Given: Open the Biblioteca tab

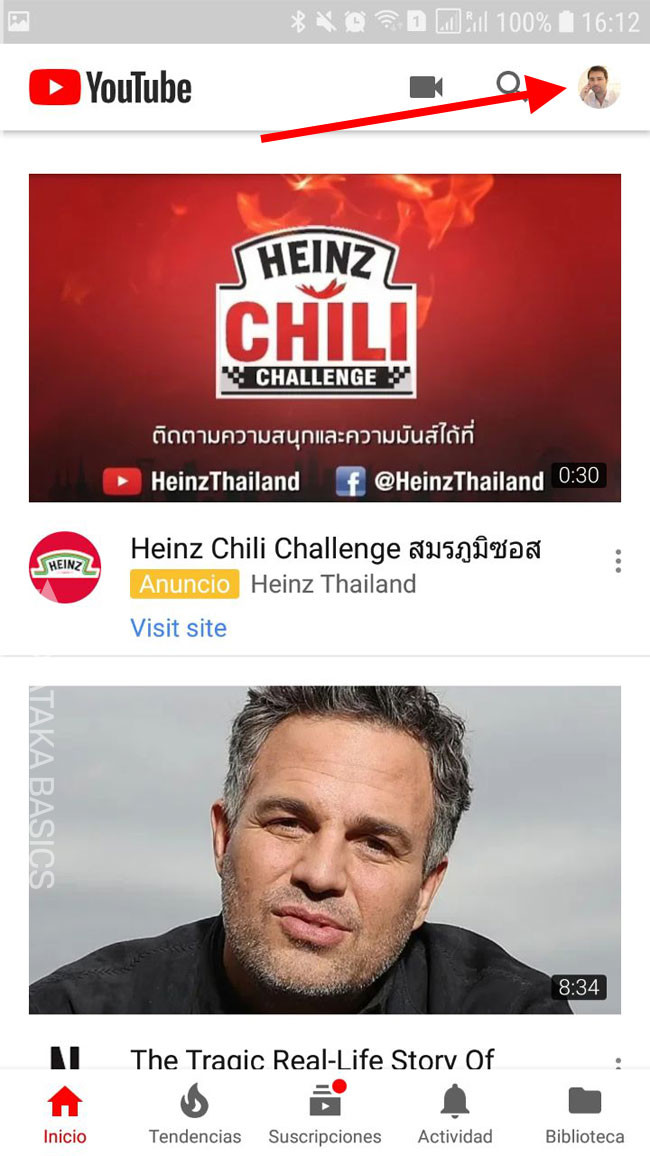Looking at the screenshot, I should [x=584, y=1115].
